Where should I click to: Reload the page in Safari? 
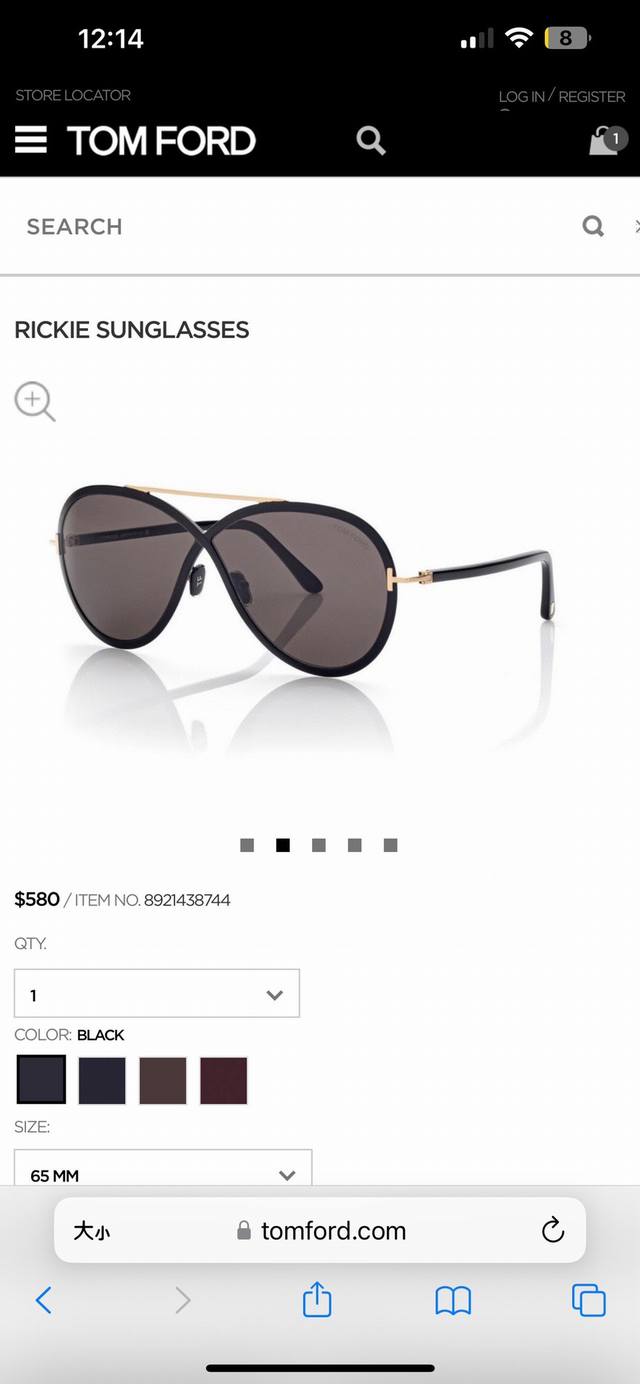553,1230
